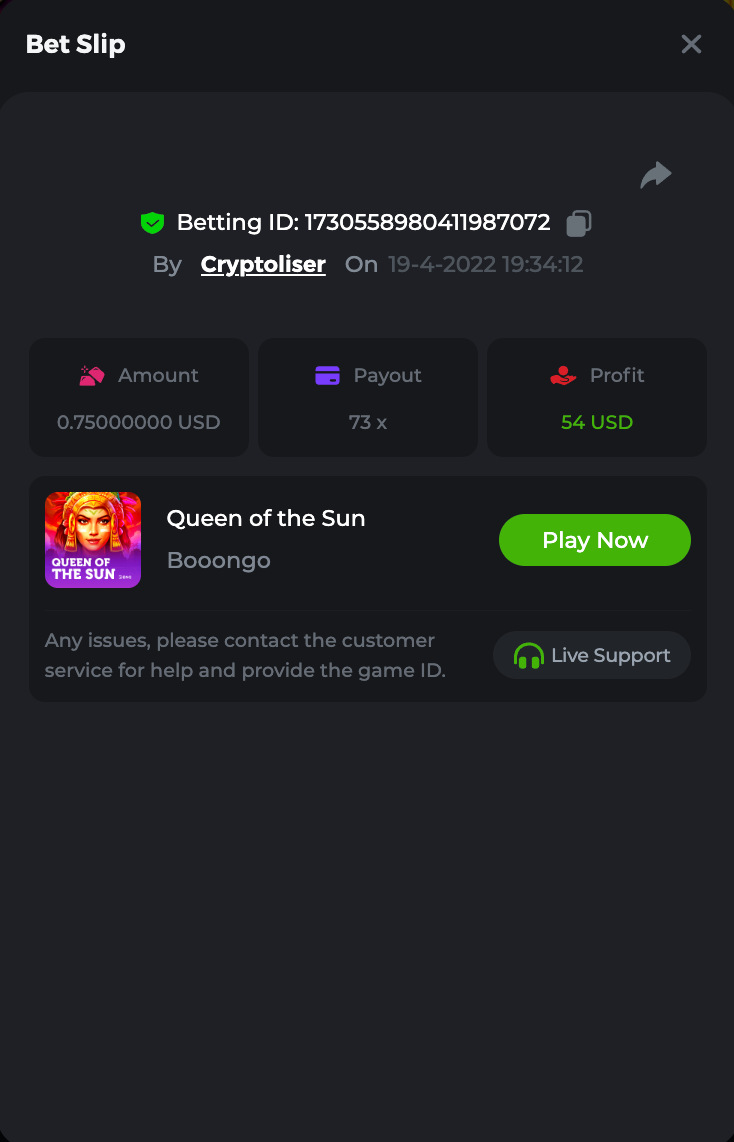Copy the Betting ID

click(579, 223)
